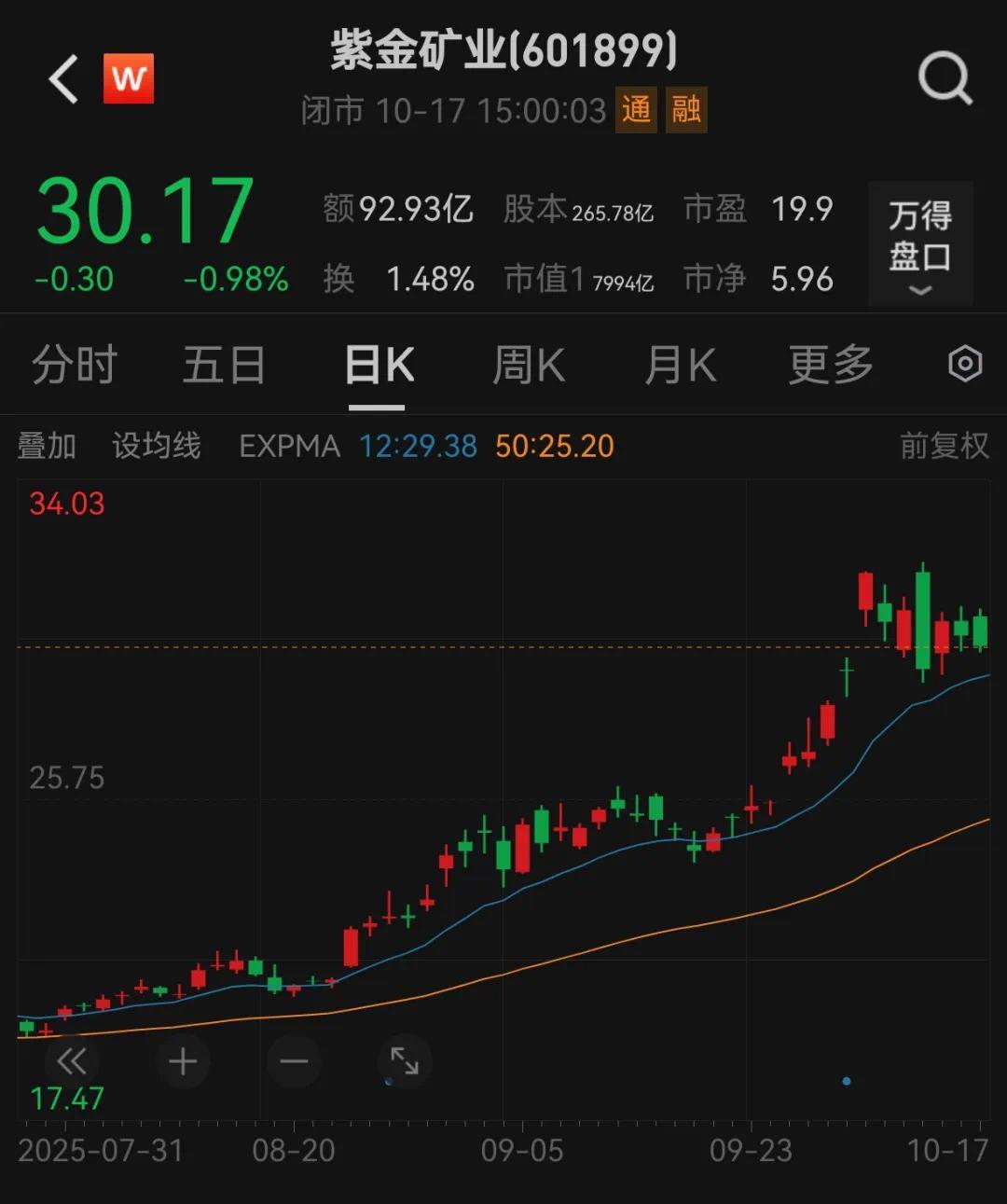Switch to the 月K chart tab
The height and width of the screenshot is (1204, 1007).
(681, 365)
